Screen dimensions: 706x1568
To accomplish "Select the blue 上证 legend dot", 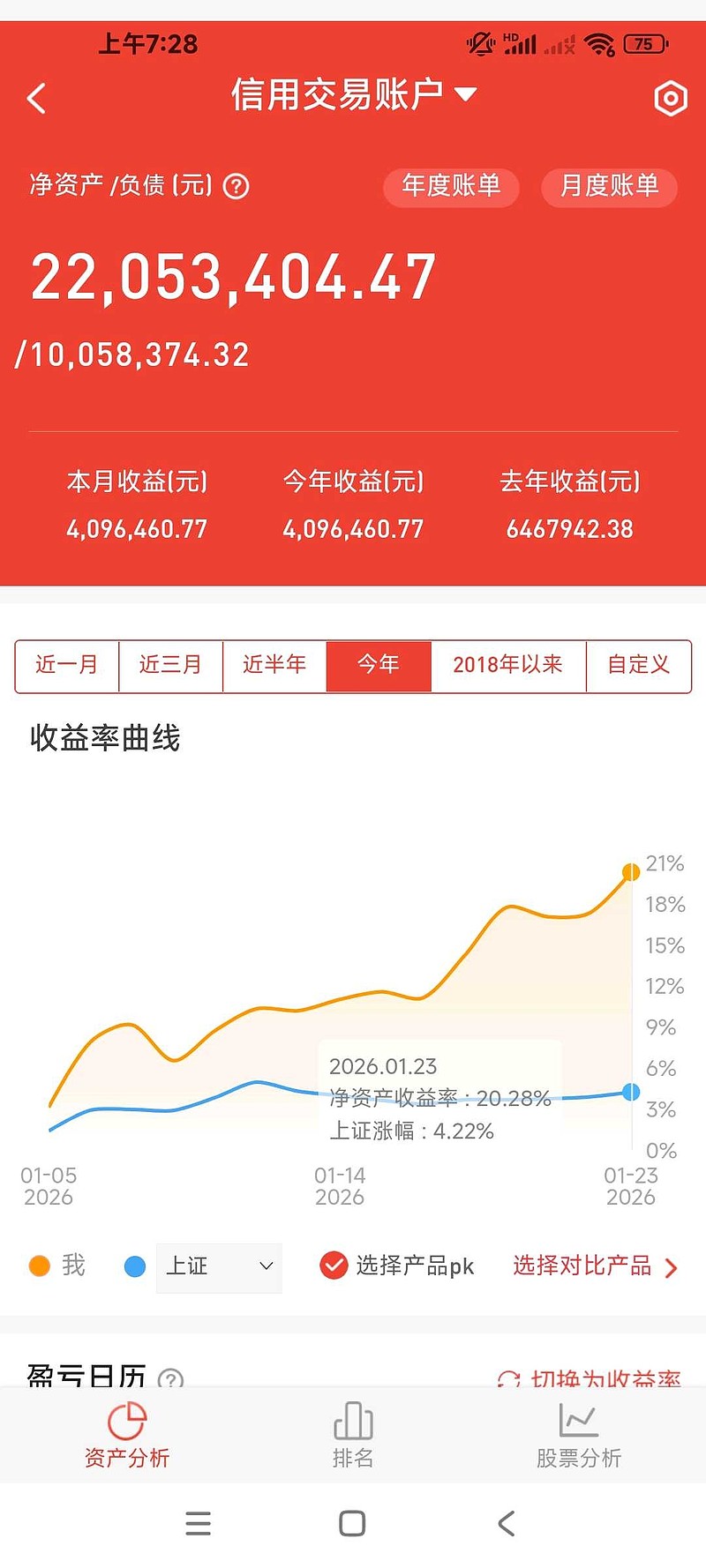I will click(x=134, y=1266).
